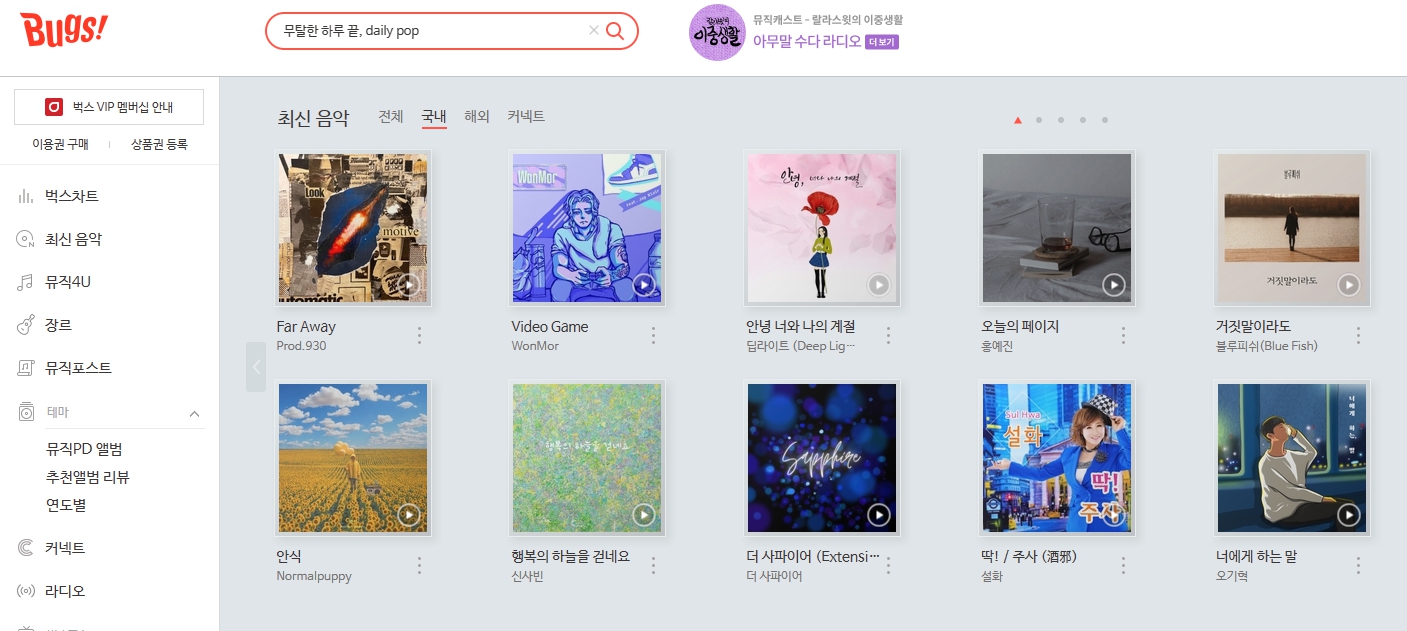Clear the search field text
Screen dimensions: 1407x631
pyautogui.click(x=594, y=31)
